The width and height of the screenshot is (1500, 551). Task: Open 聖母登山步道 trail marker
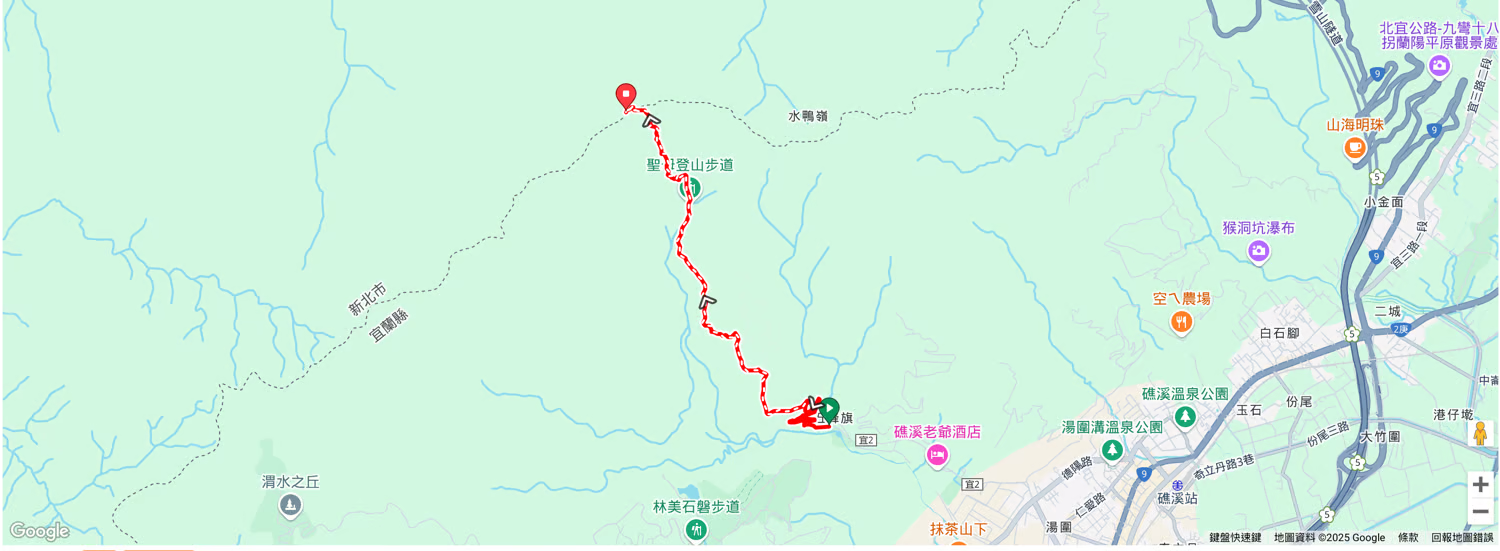pos(689,186)
